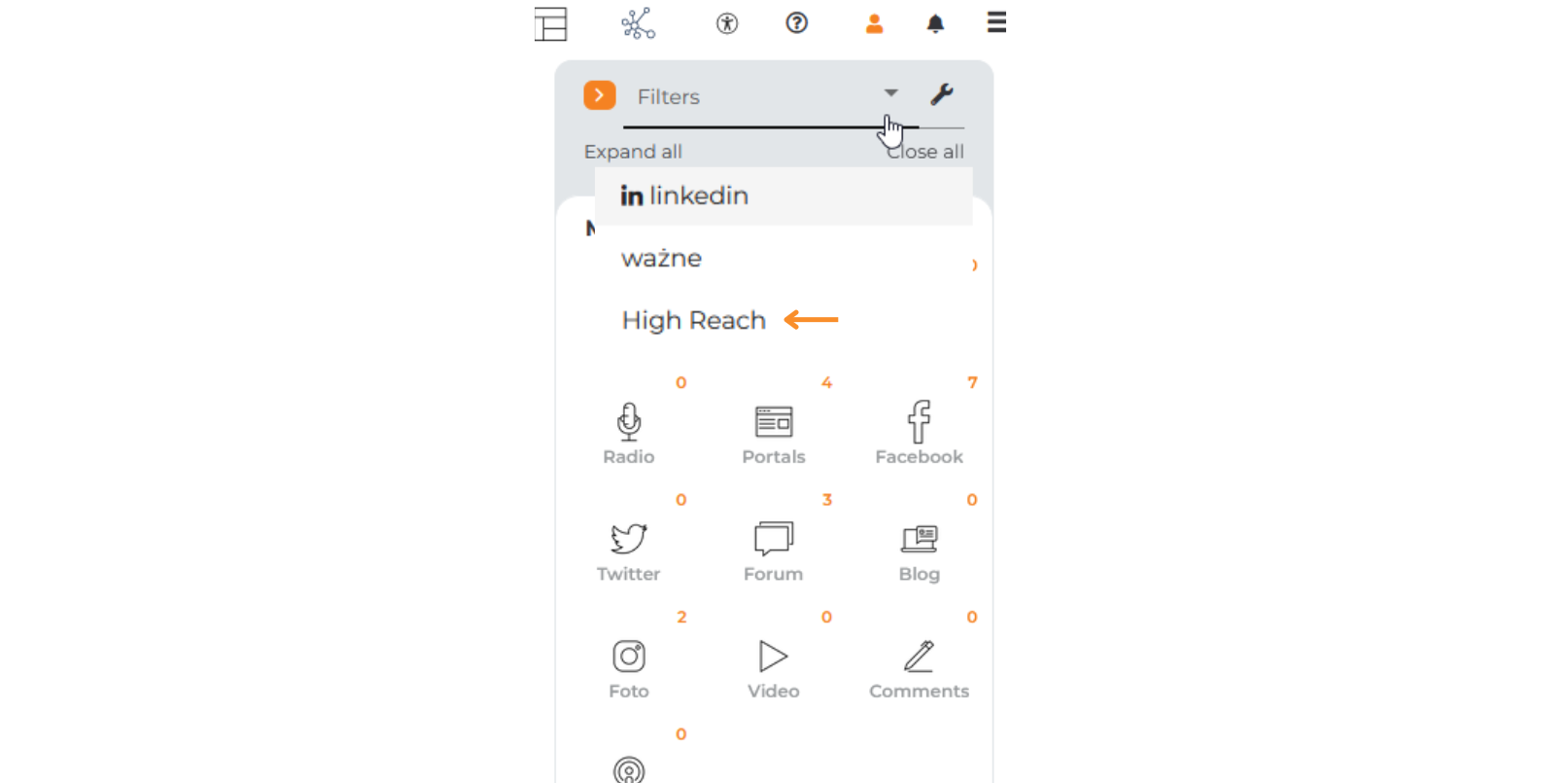This screenshot has height=783, width=1568.
Task: Filter by Foto source
Action: [x=629, y=667]
